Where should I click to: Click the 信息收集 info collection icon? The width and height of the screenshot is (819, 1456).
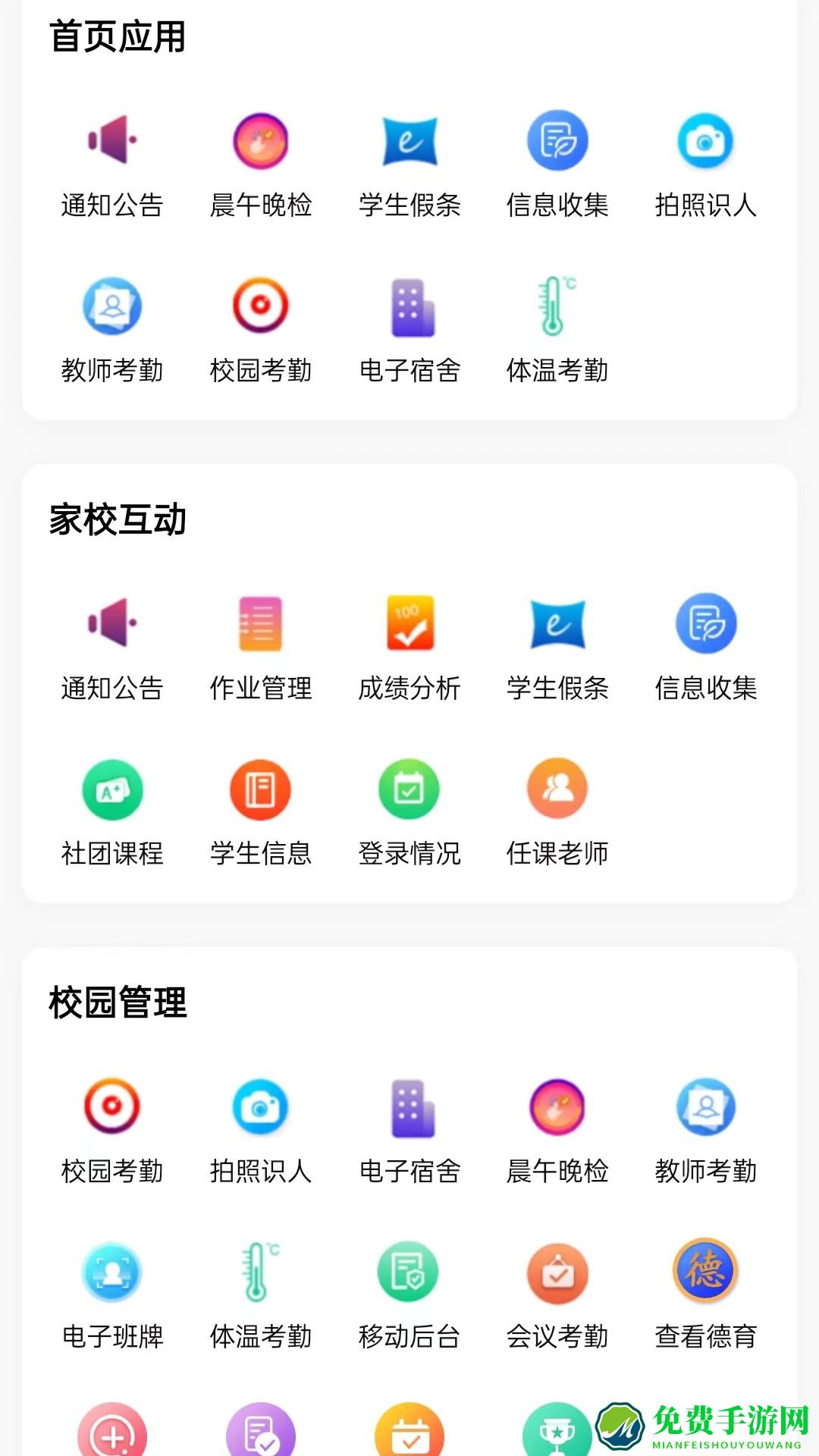(556, 140)
